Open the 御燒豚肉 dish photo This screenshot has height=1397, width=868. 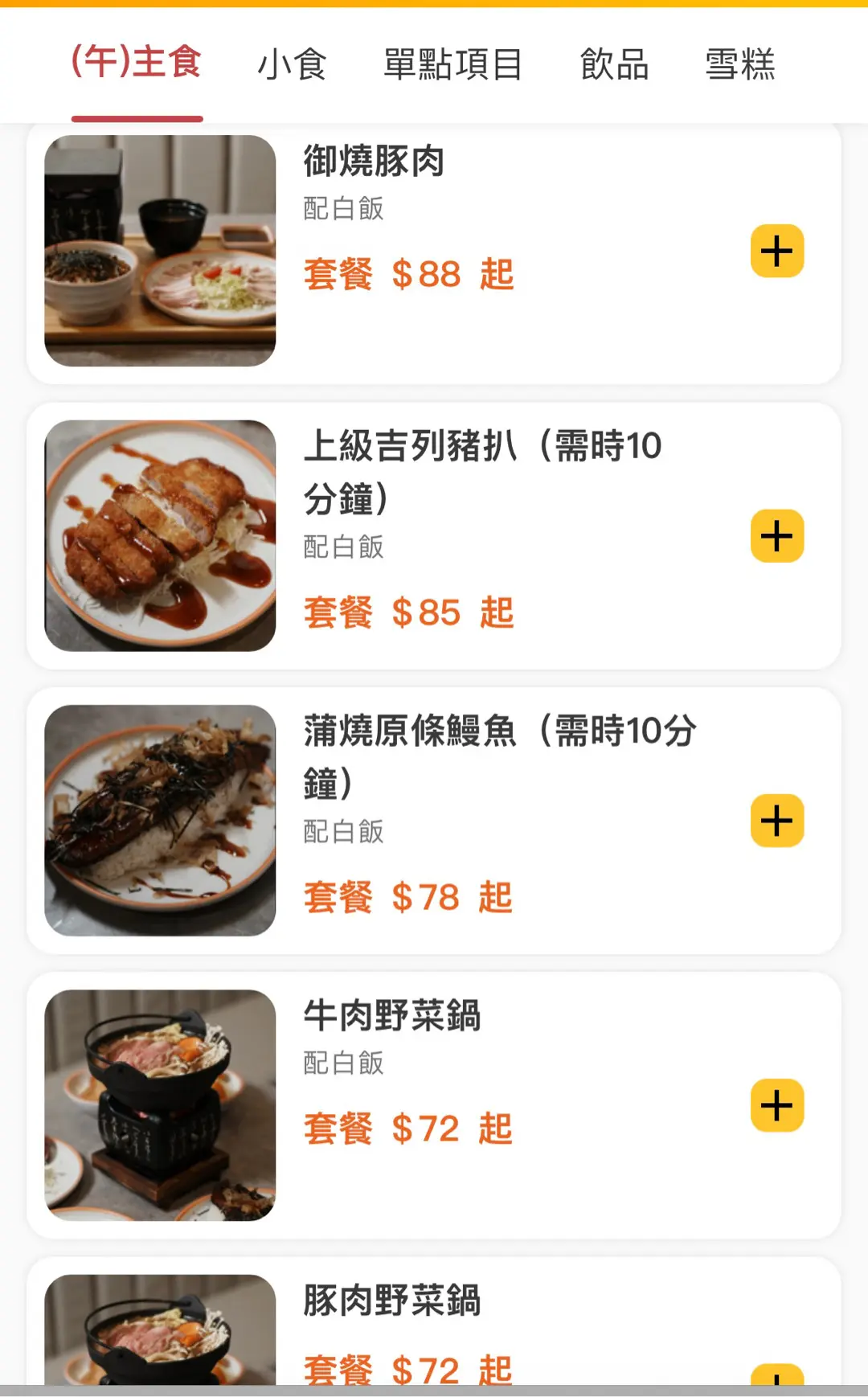click(x=160, y=251)
